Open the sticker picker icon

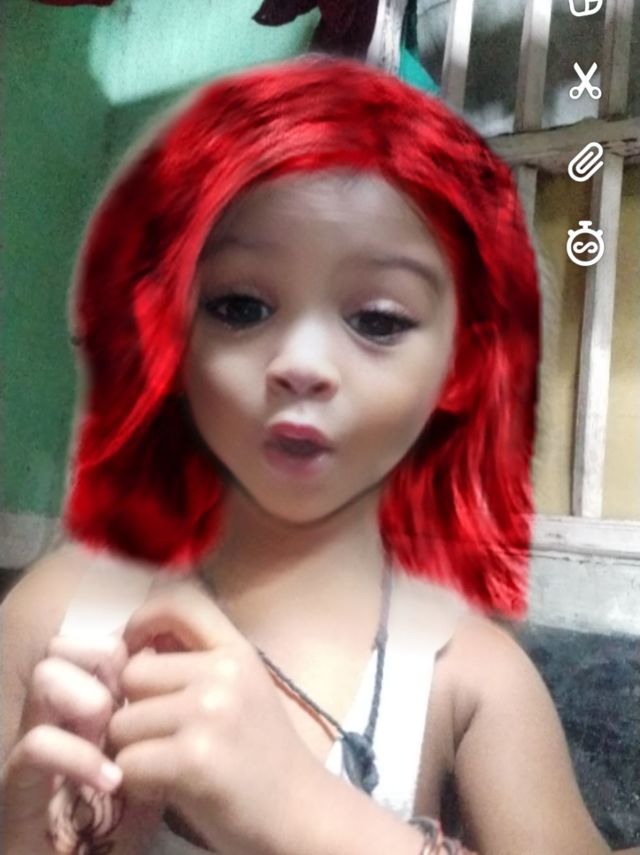coord(585,6)
